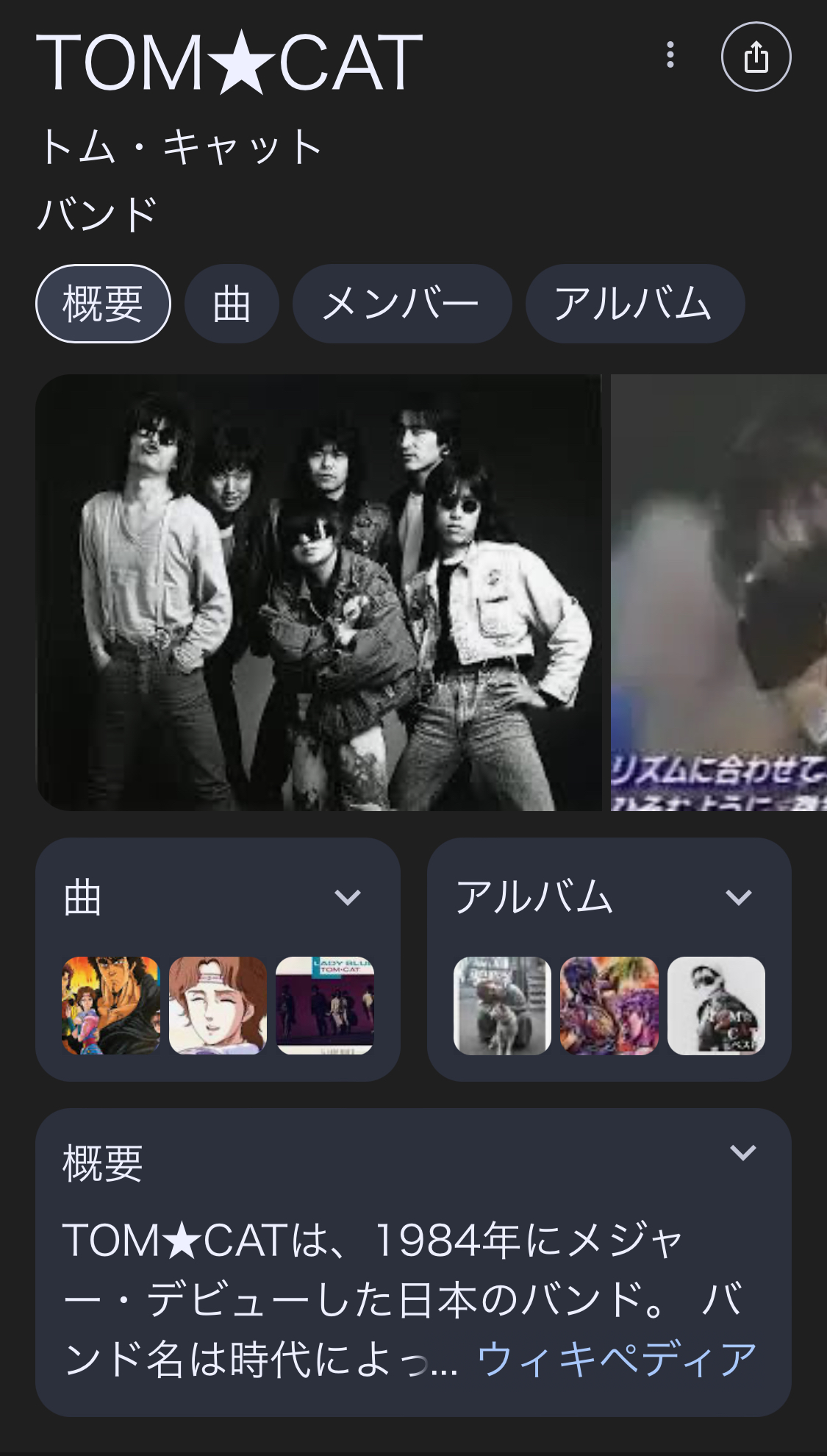Switch to the アルバム chip
The width and height of the screenshot is (827, 1456).
[x=634, y=304]
